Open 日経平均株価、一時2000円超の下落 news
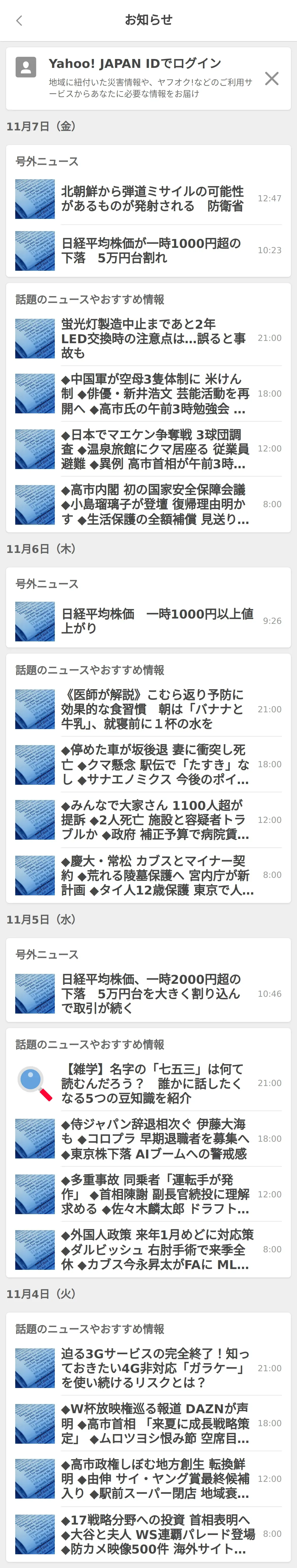Screen dimensions: 297x1568 (x=152, y=993)
